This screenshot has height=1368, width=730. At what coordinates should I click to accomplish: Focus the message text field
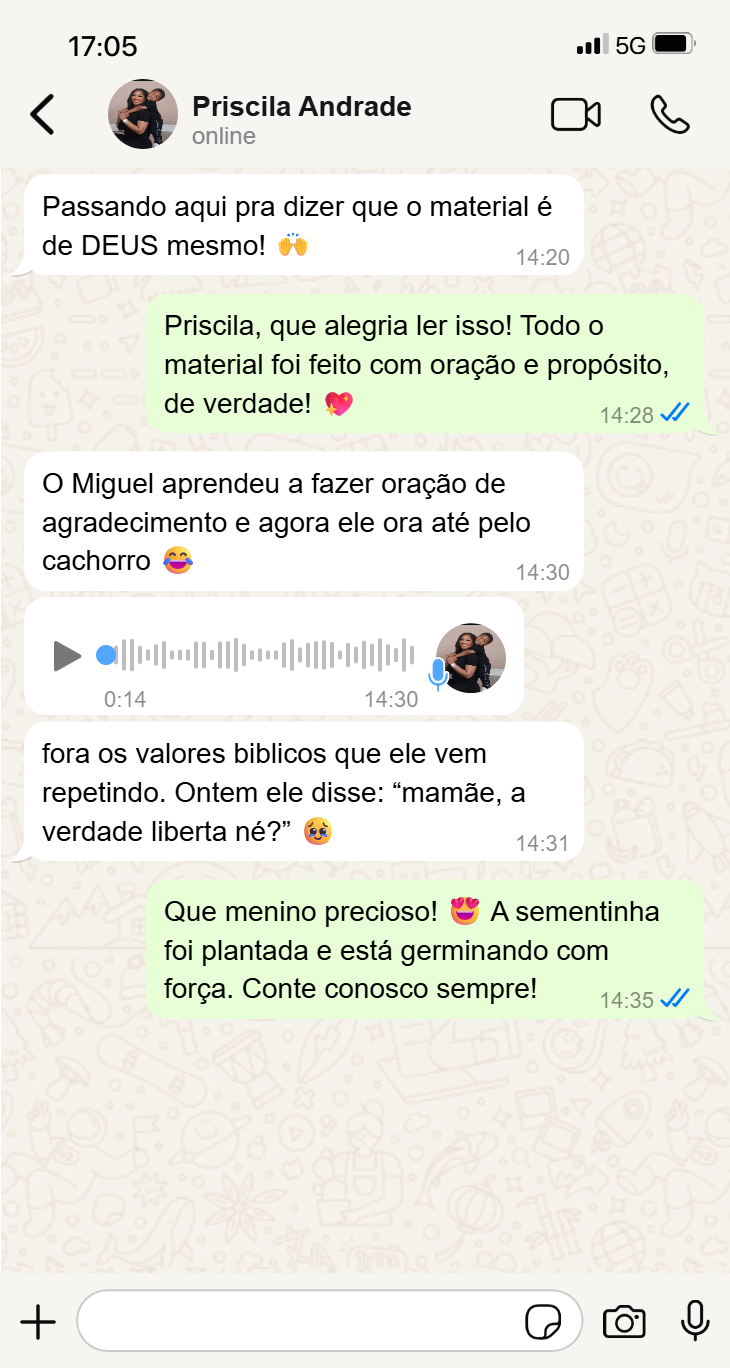coord(300,1322)
